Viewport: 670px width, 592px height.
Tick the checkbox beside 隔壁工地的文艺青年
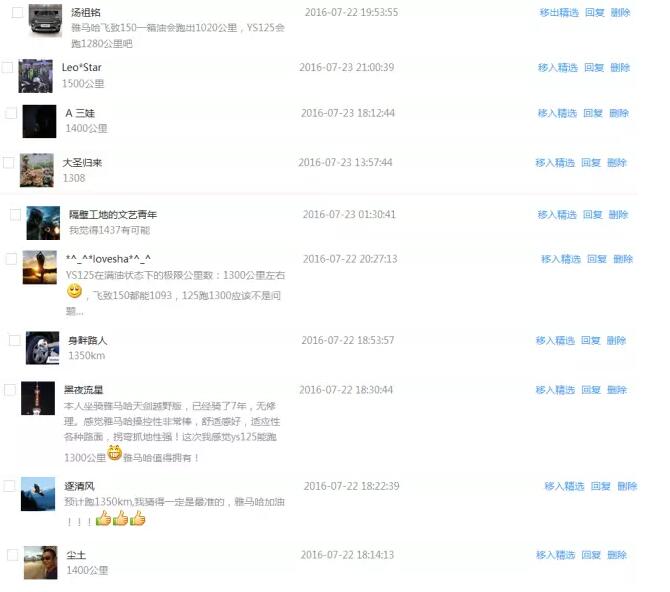pyautogui.click(x=15, y=215)
